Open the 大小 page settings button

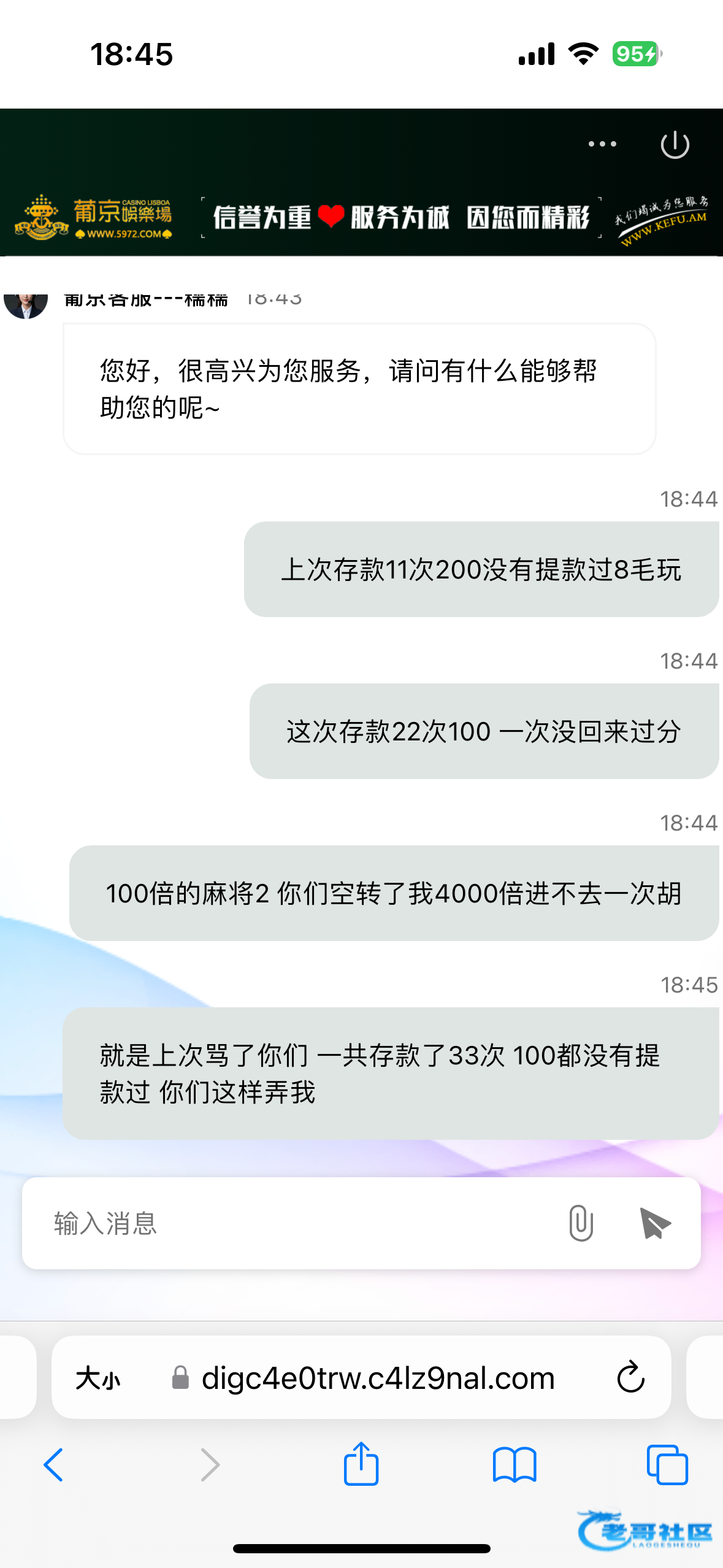[98, 1378]
